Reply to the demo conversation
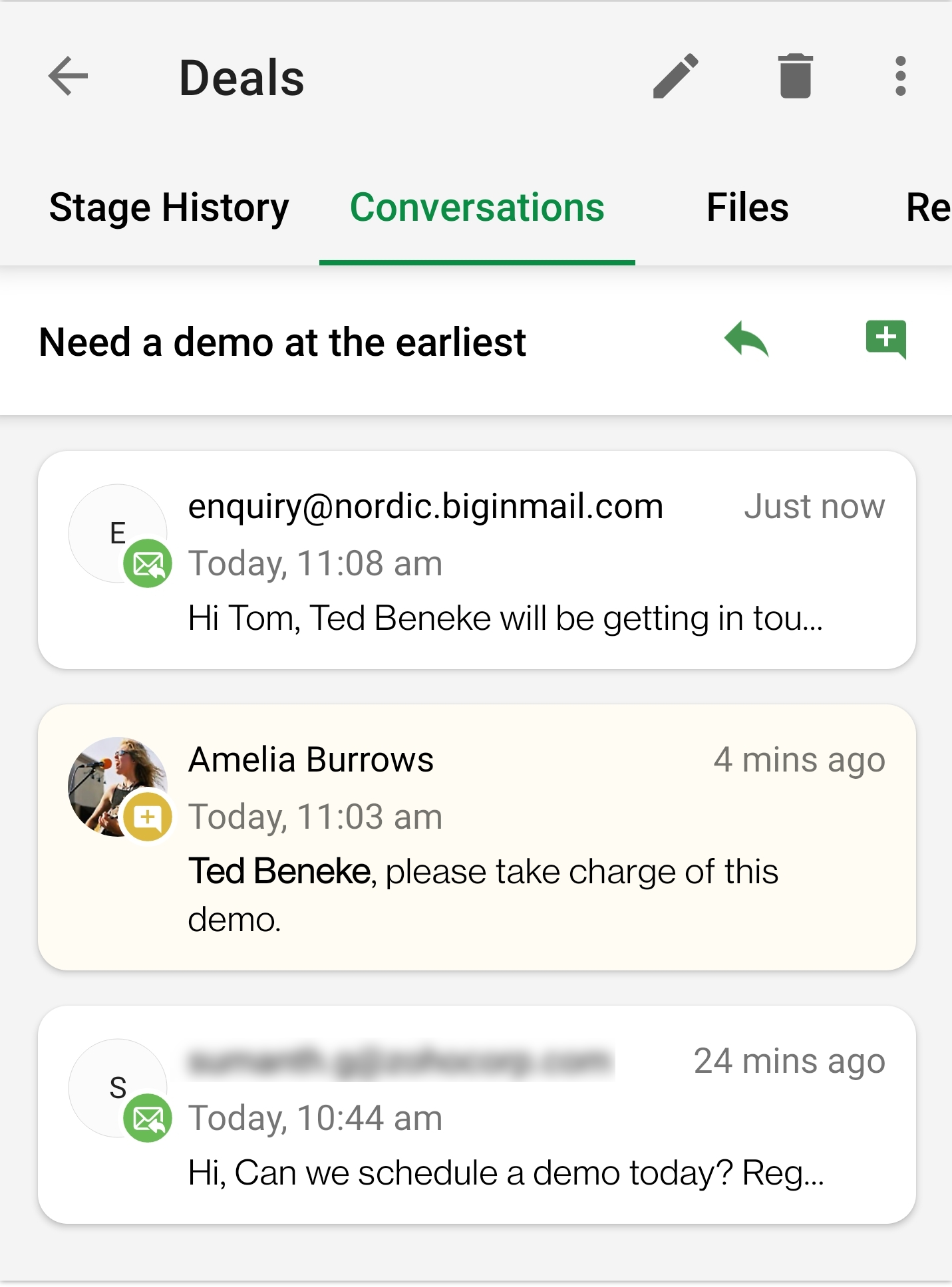 pos(746,340)
